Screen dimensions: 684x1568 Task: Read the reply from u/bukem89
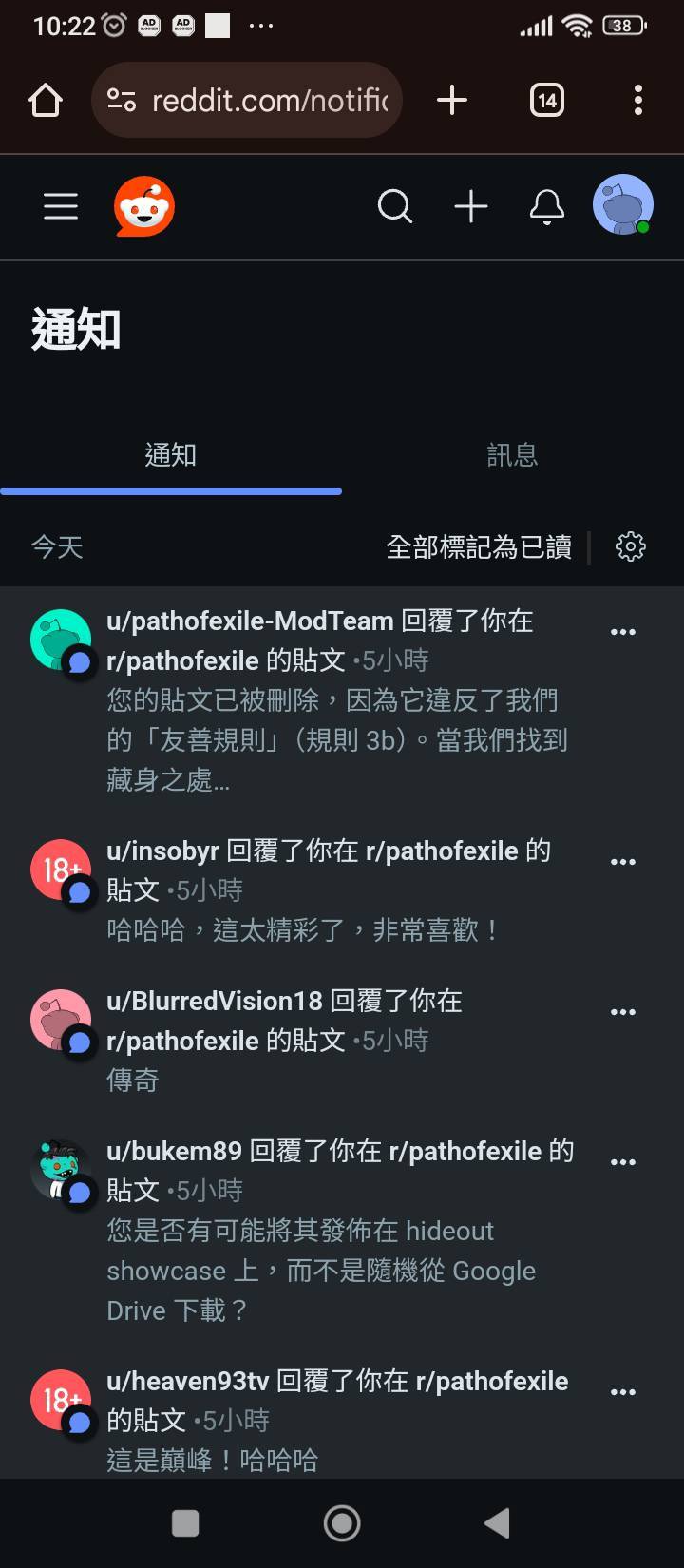342,1232
